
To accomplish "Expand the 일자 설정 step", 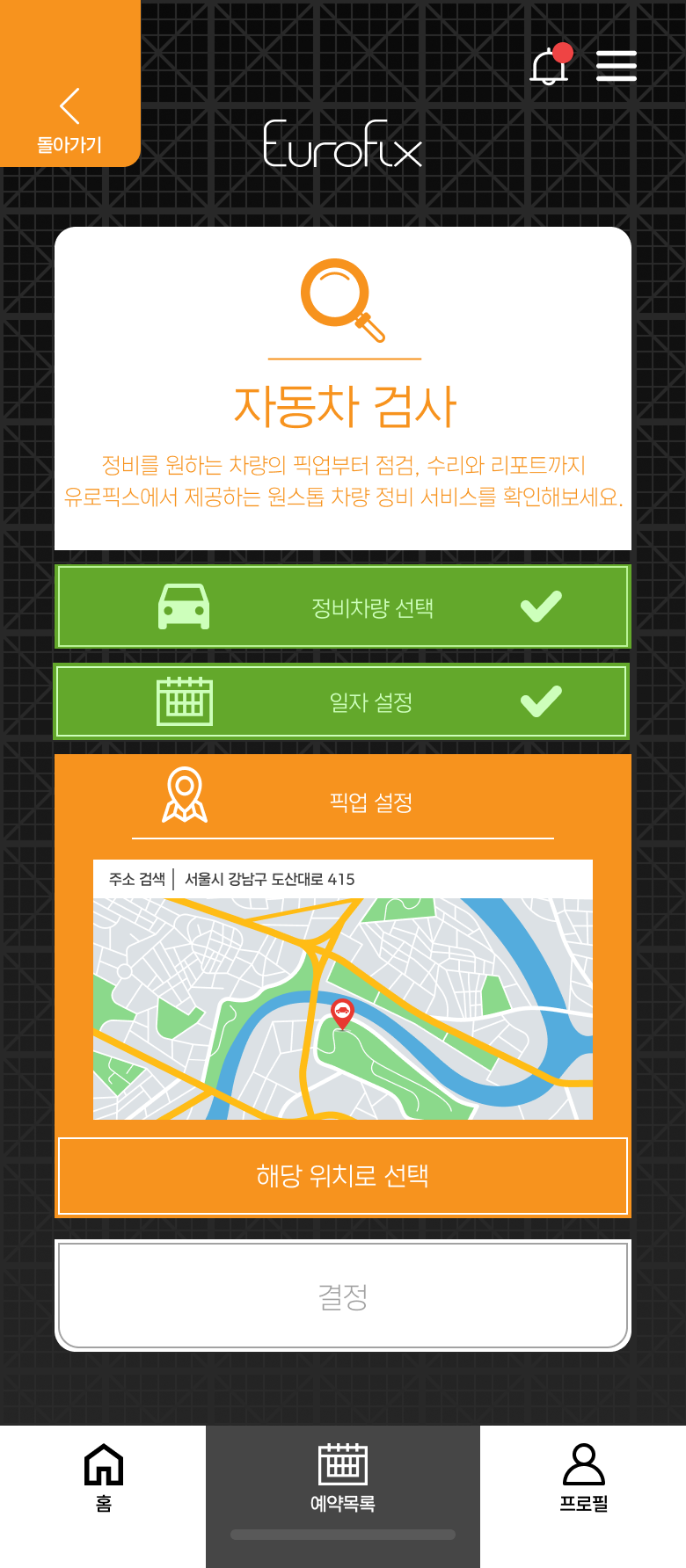I will 343,701.
